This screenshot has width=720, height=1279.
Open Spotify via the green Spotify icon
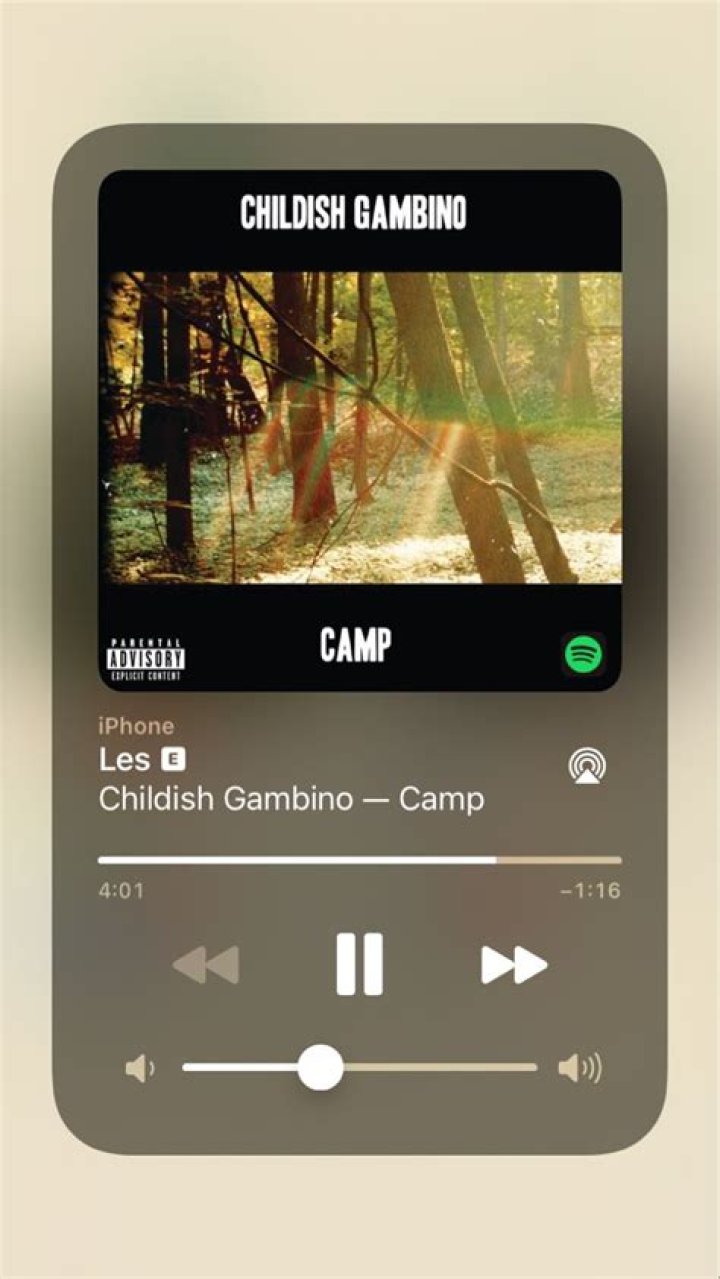[585, 655]
